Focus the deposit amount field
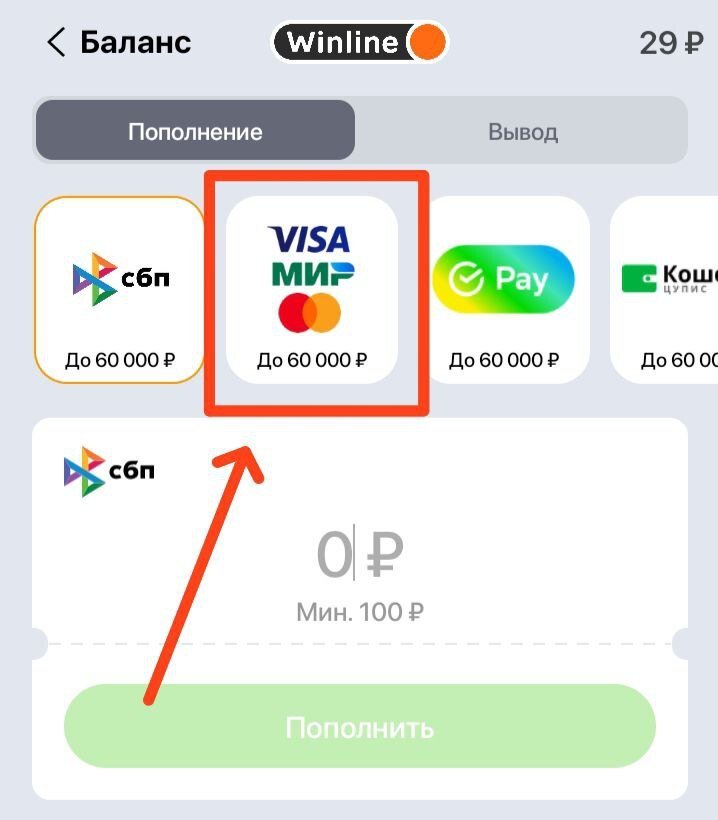718x820 pixels. [358, 557]
